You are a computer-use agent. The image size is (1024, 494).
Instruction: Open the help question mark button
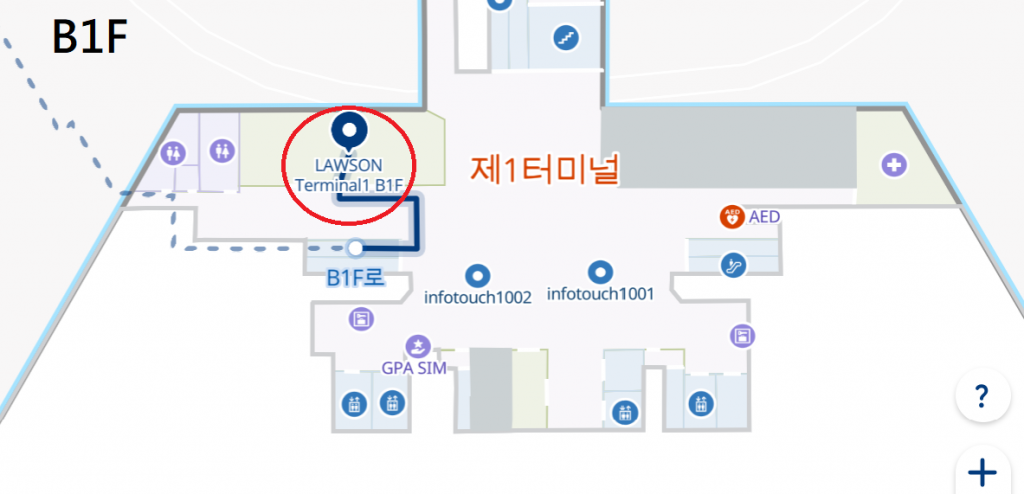pos(983,395)
